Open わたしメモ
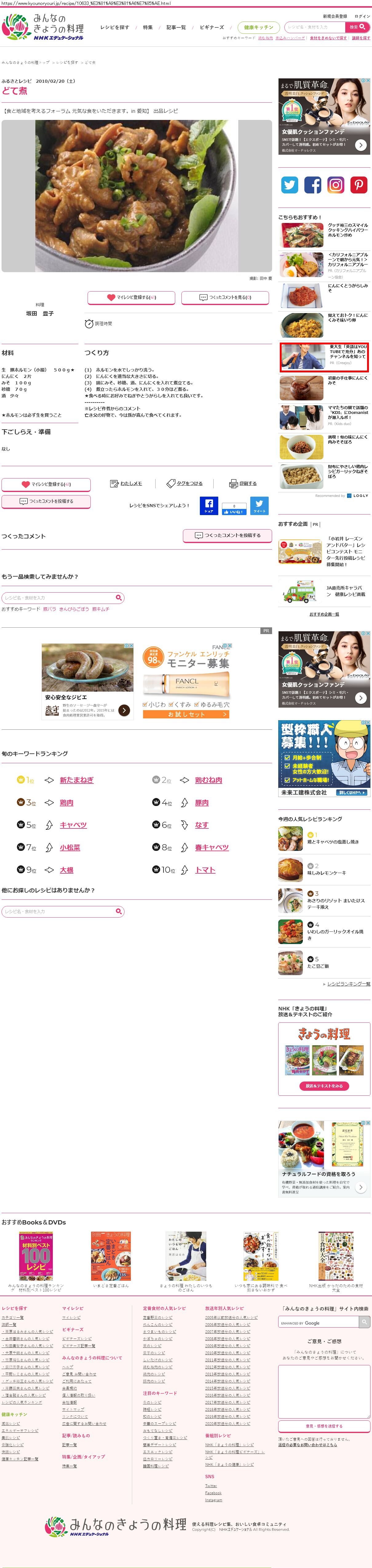The width and height of the screenshot is (372, 1568). (126, 483)
